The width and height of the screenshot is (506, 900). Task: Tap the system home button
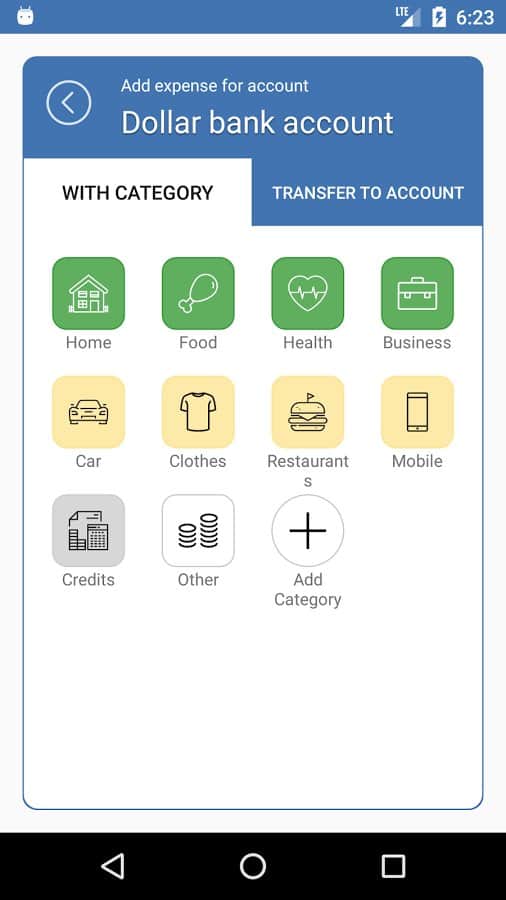[x=253, y=866]
